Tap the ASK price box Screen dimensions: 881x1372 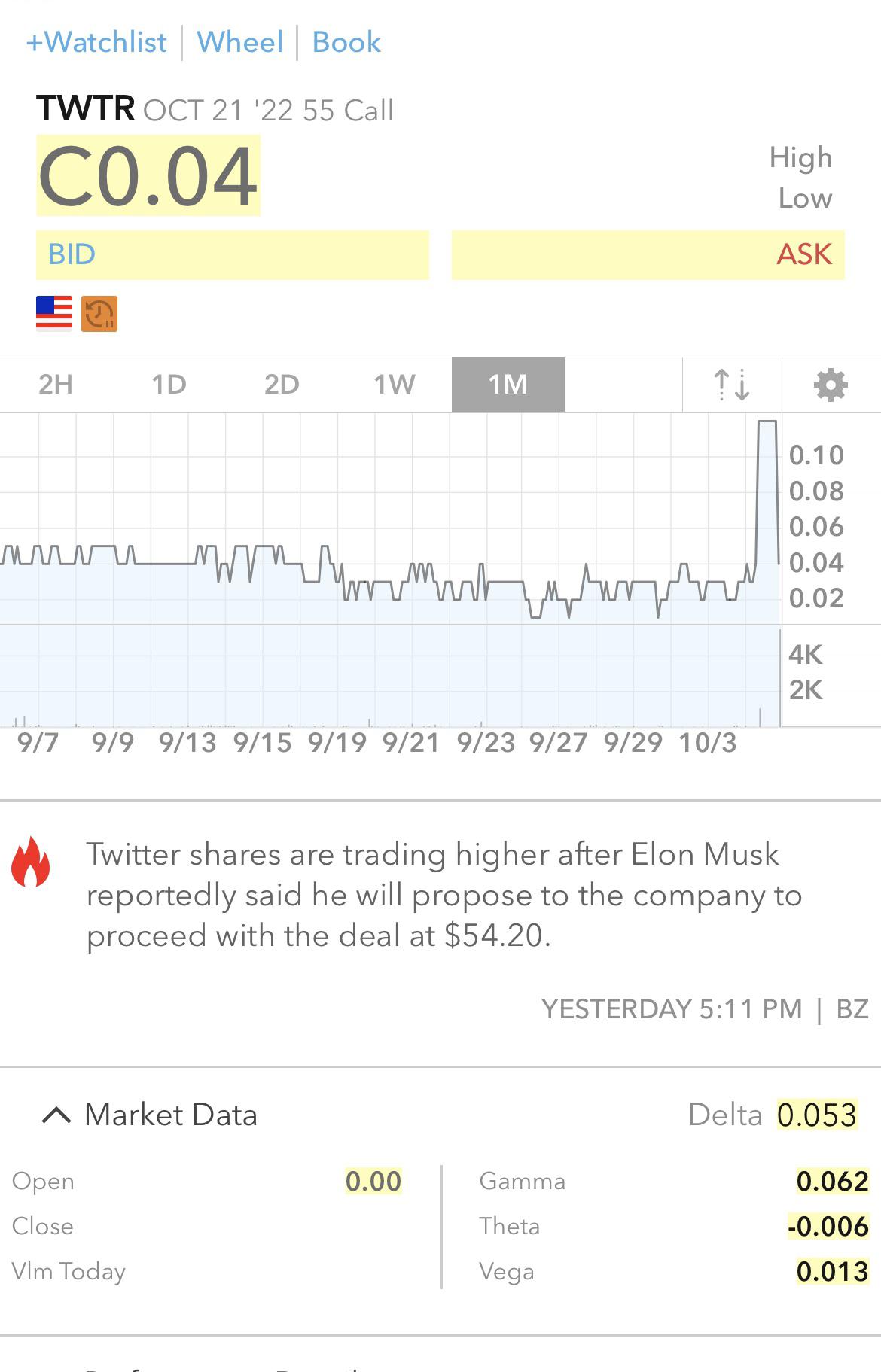[x=648, y=255]
